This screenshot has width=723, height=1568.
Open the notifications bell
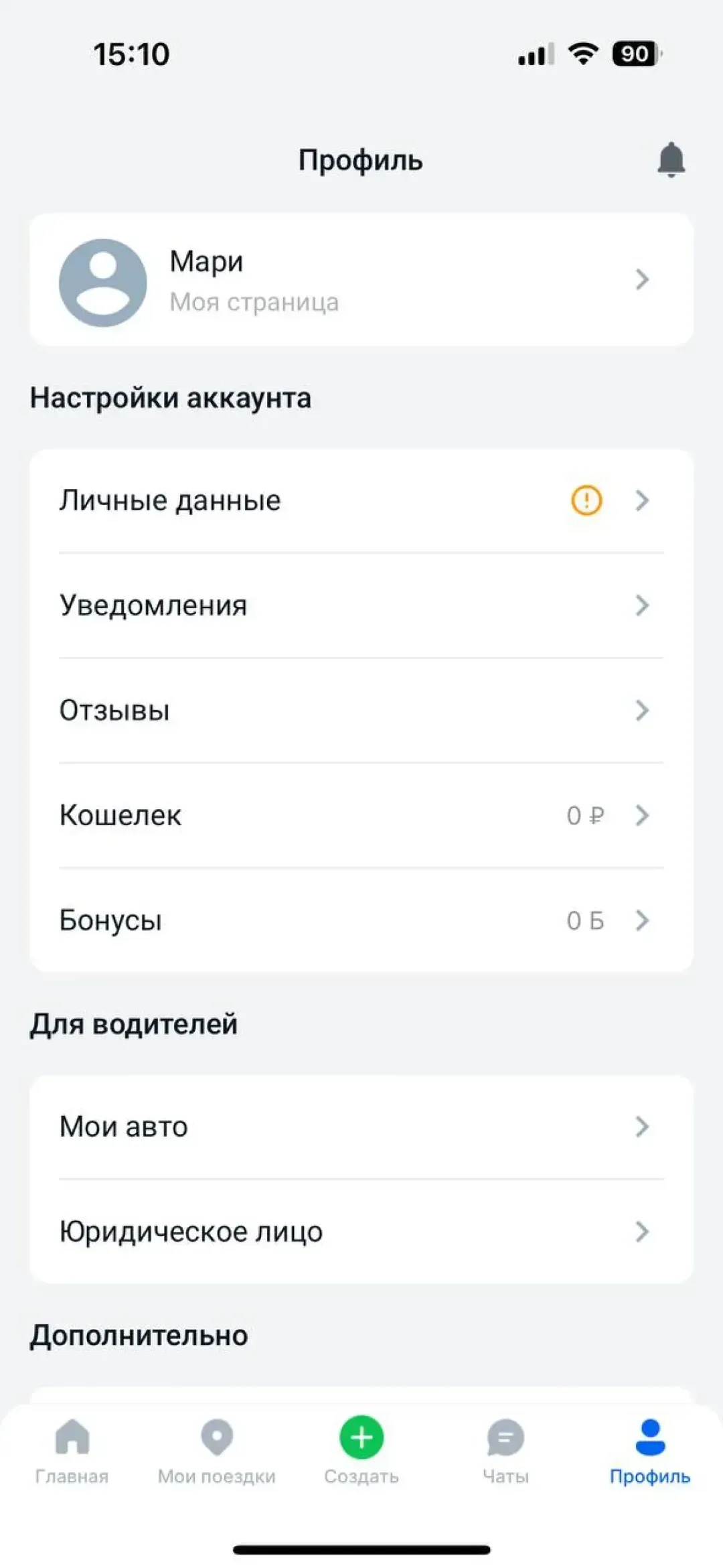pyautogui.click(x=671, y=159)
